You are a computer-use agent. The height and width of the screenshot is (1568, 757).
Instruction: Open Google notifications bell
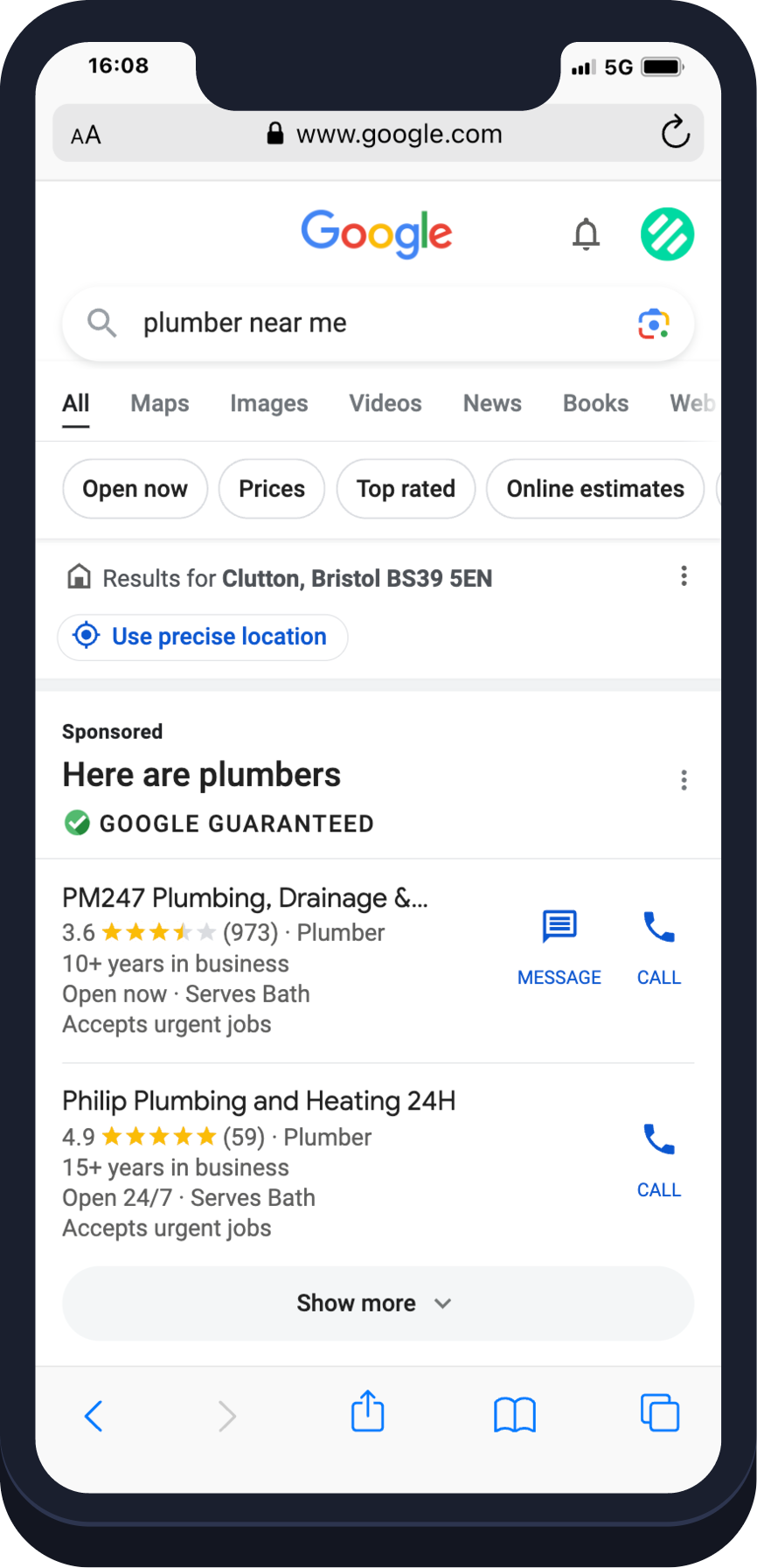click(x=586, y=233)
